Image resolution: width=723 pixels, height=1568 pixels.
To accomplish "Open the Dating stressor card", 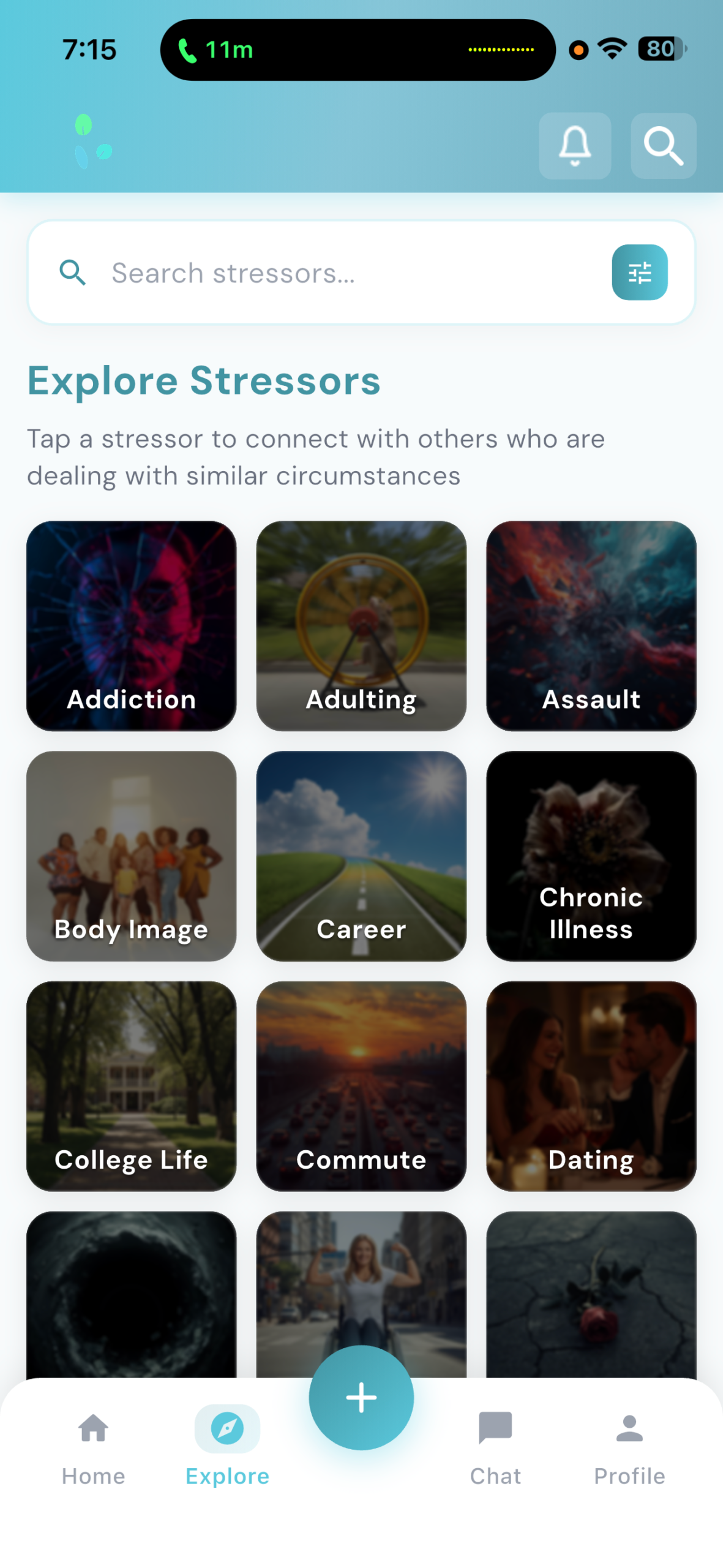I will [x=591, y=1086].
